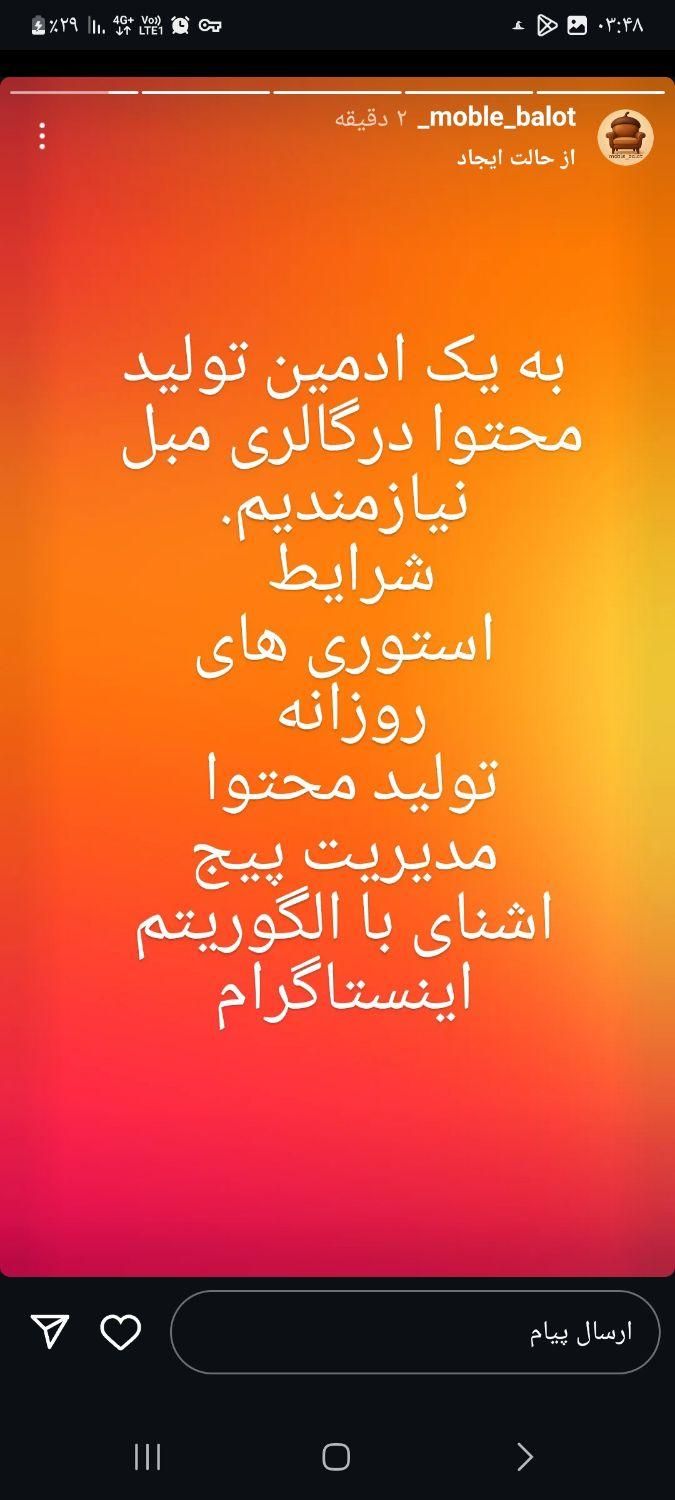The height and width of the screenshot is (1500, 675).
Task: Open the story overflow menu
Action: [42, 136]
